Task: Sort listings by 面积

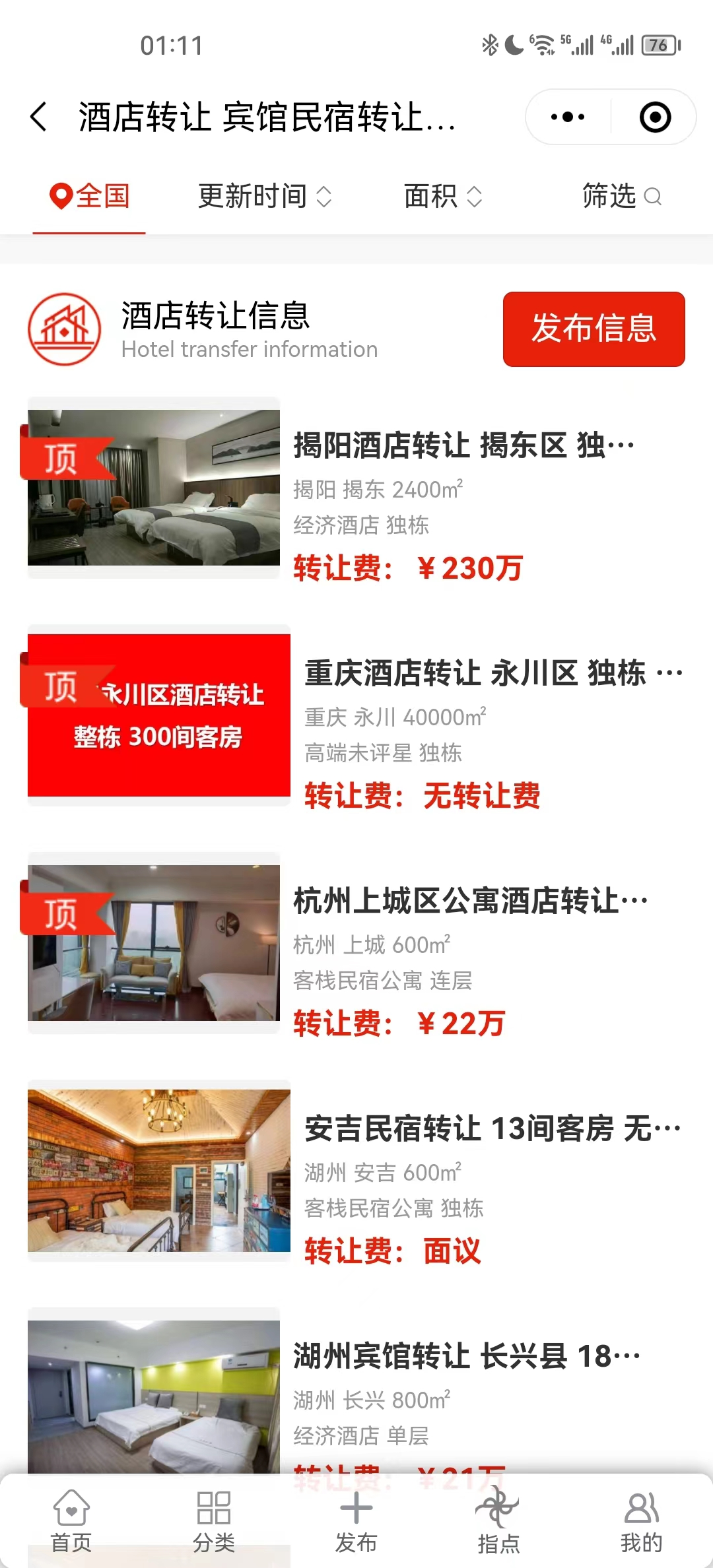Action: [x=442, y=196]
